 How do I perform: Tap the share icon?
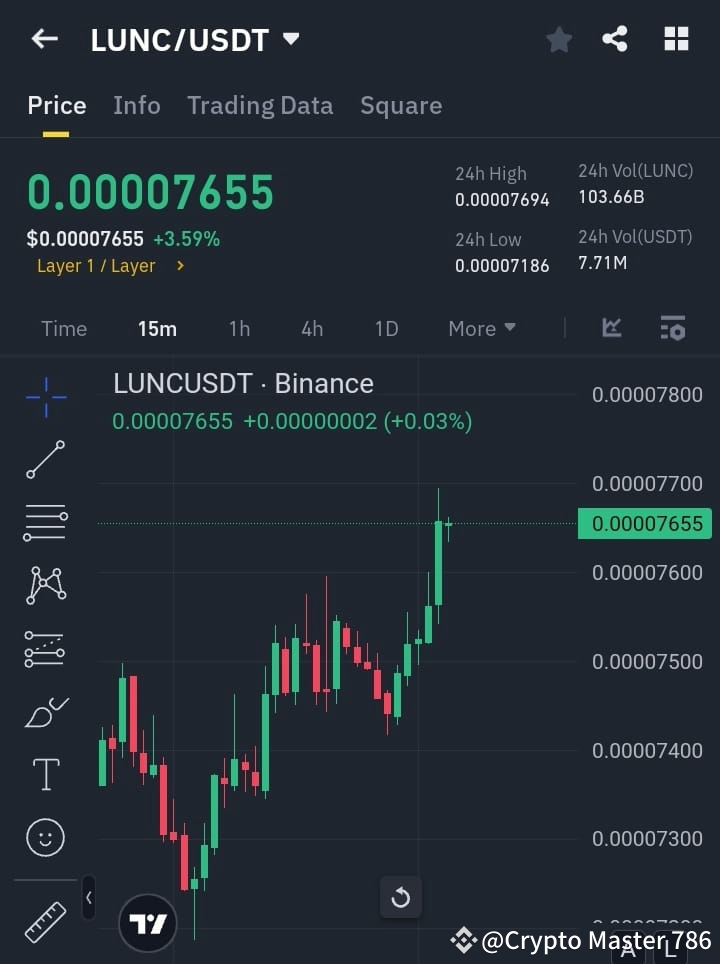615,39
